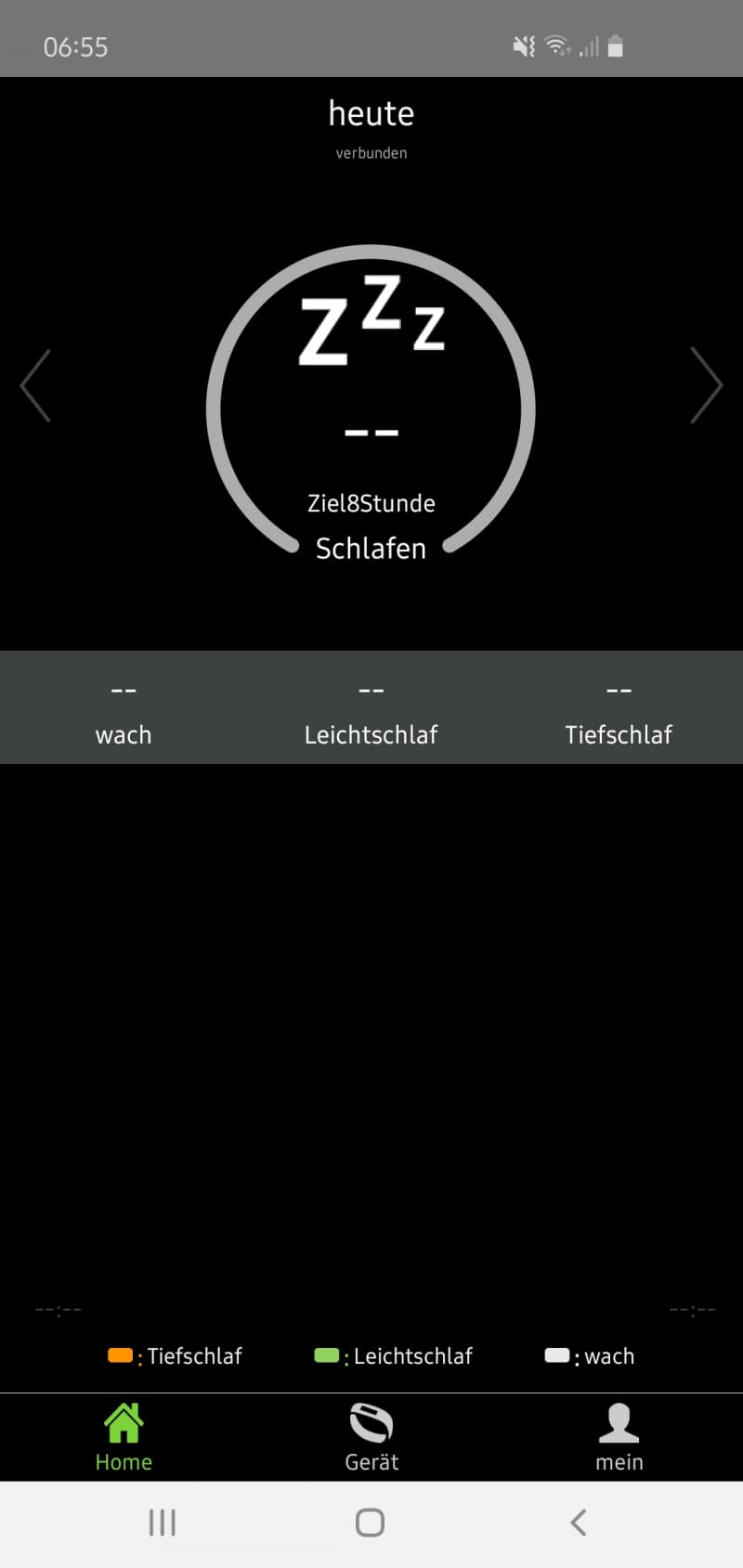
Task: Go to the next screen with right arrow
Action: pos(707,385)
